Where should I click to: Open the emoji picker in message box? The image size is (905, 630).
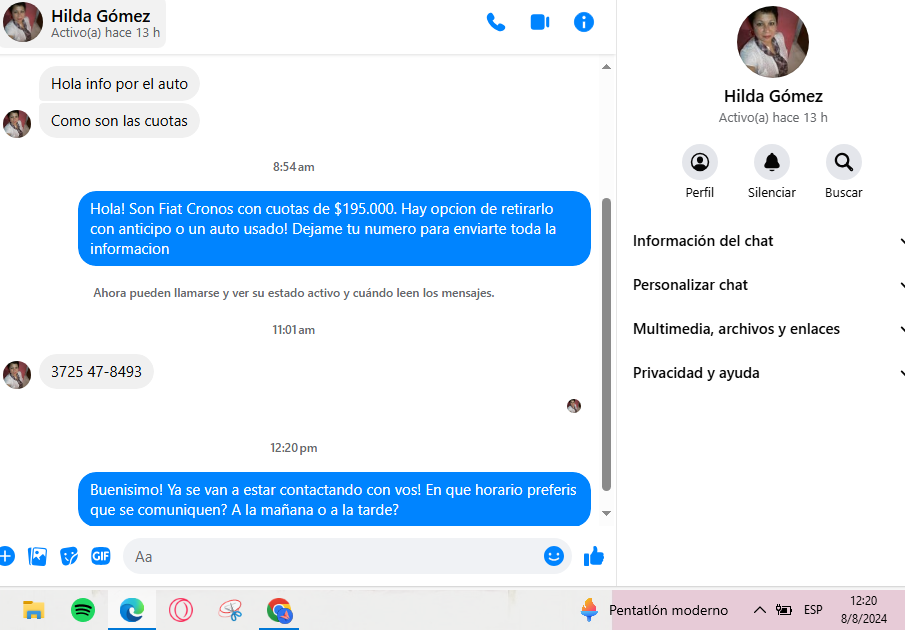click(554, 556)
